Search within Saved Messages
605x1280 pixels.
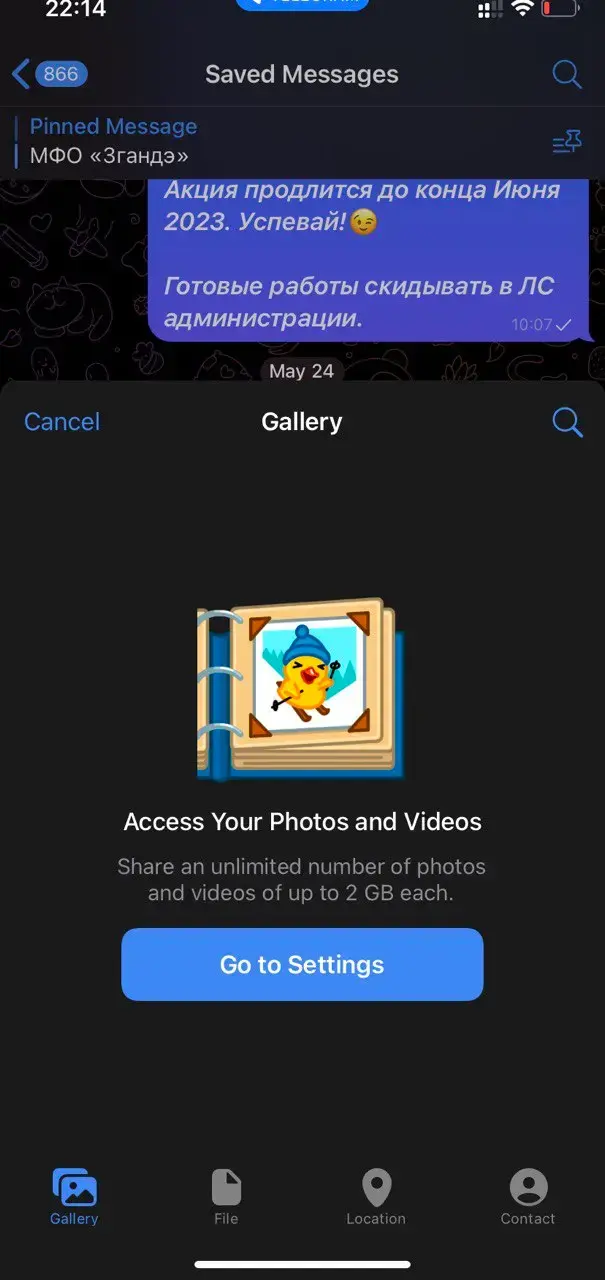pyautogui.click(x=567, y=74)
